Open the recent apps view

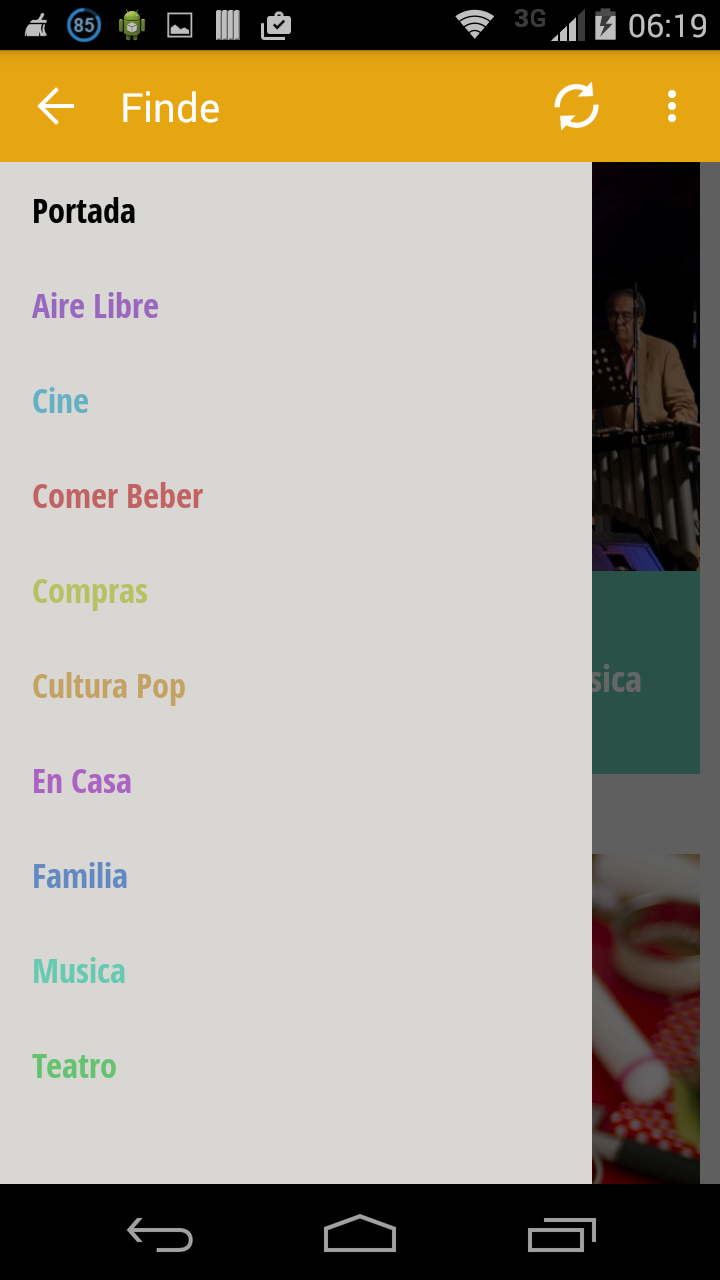click(561, 1234)
